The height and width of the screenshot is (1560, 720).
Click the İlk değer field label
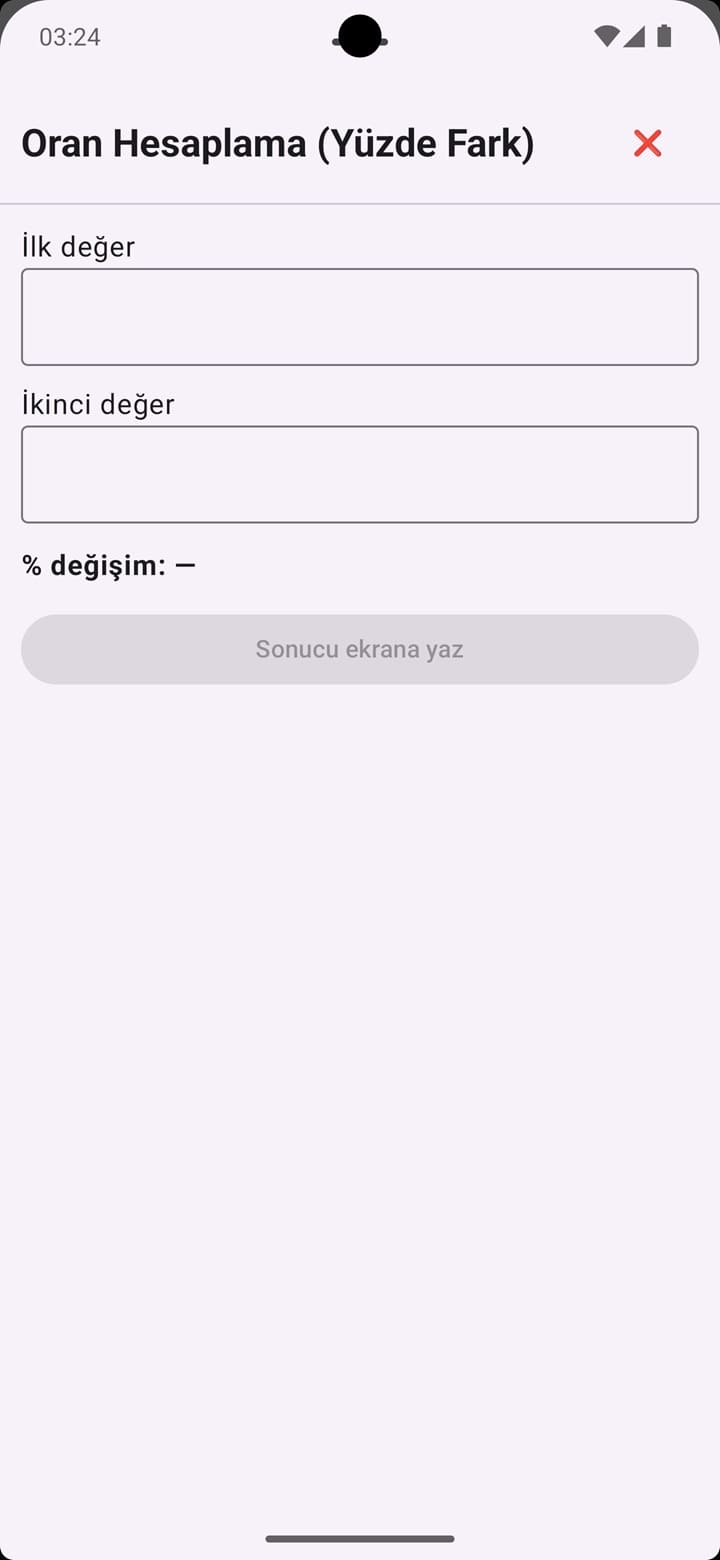78,246
